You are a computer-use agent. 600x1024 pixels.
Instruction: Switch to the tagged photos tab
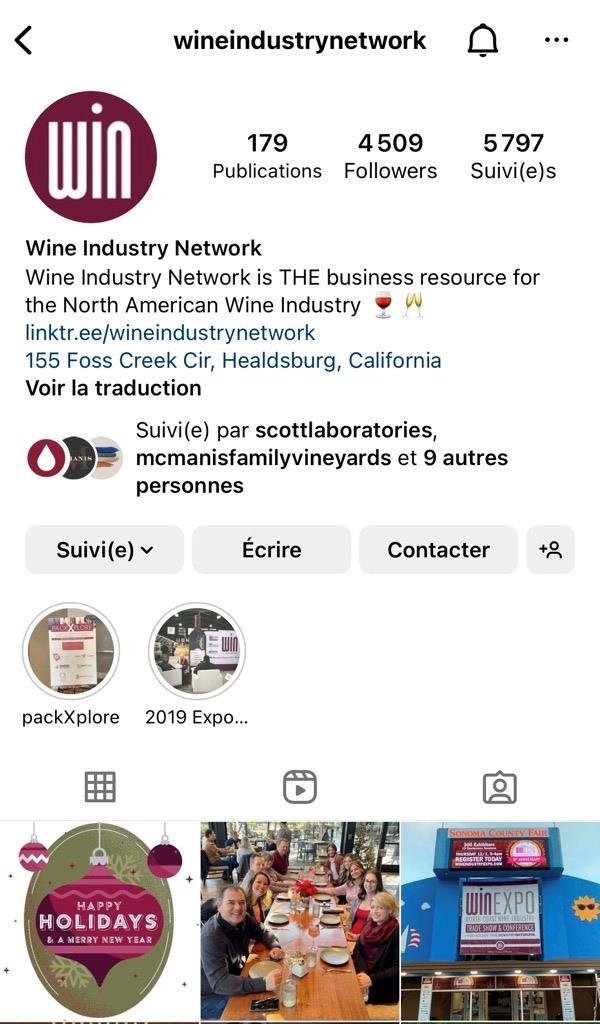click(499, 788)
